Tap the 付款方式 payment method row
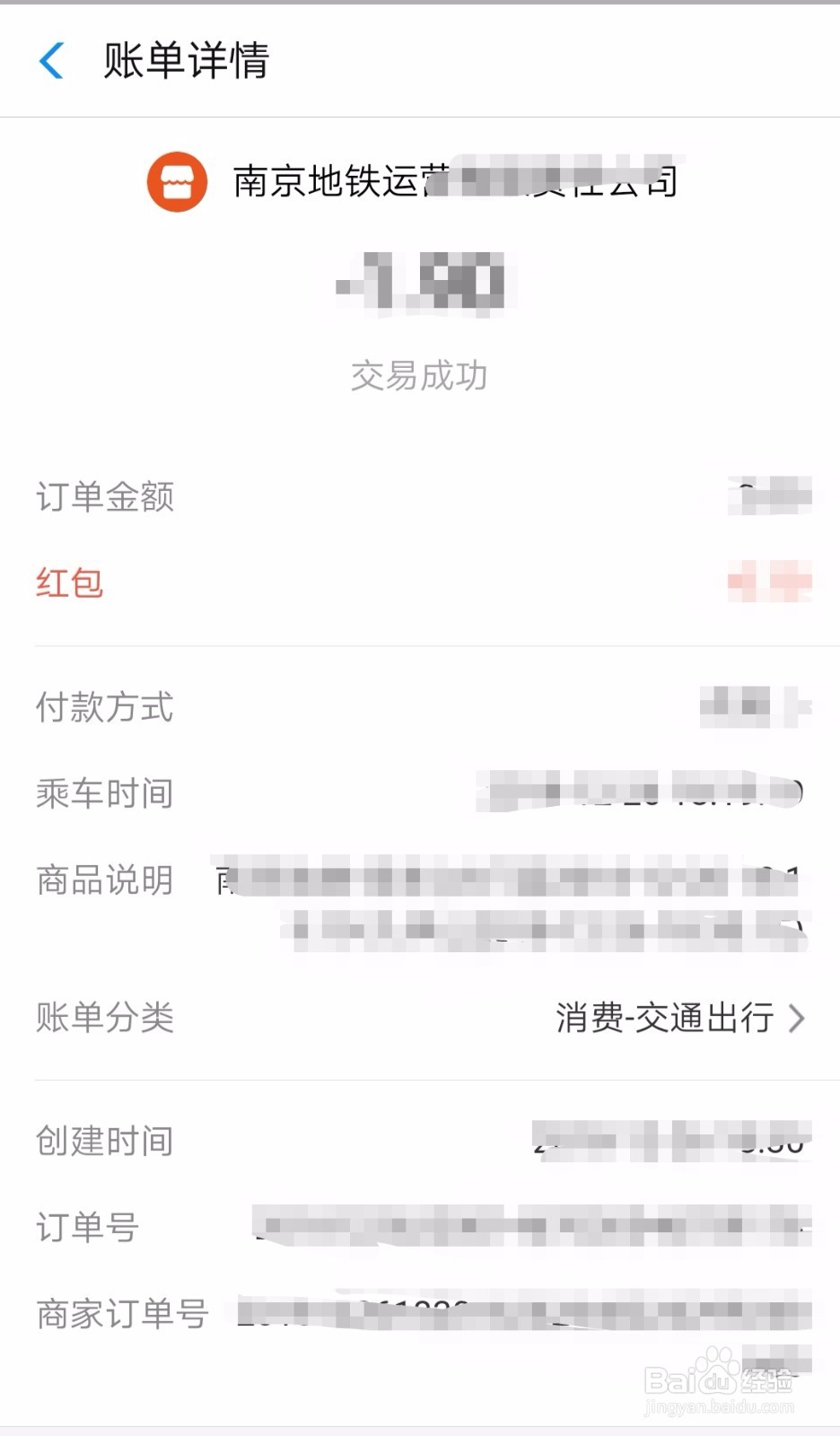The image size is (840, 1436). [420, 709]
